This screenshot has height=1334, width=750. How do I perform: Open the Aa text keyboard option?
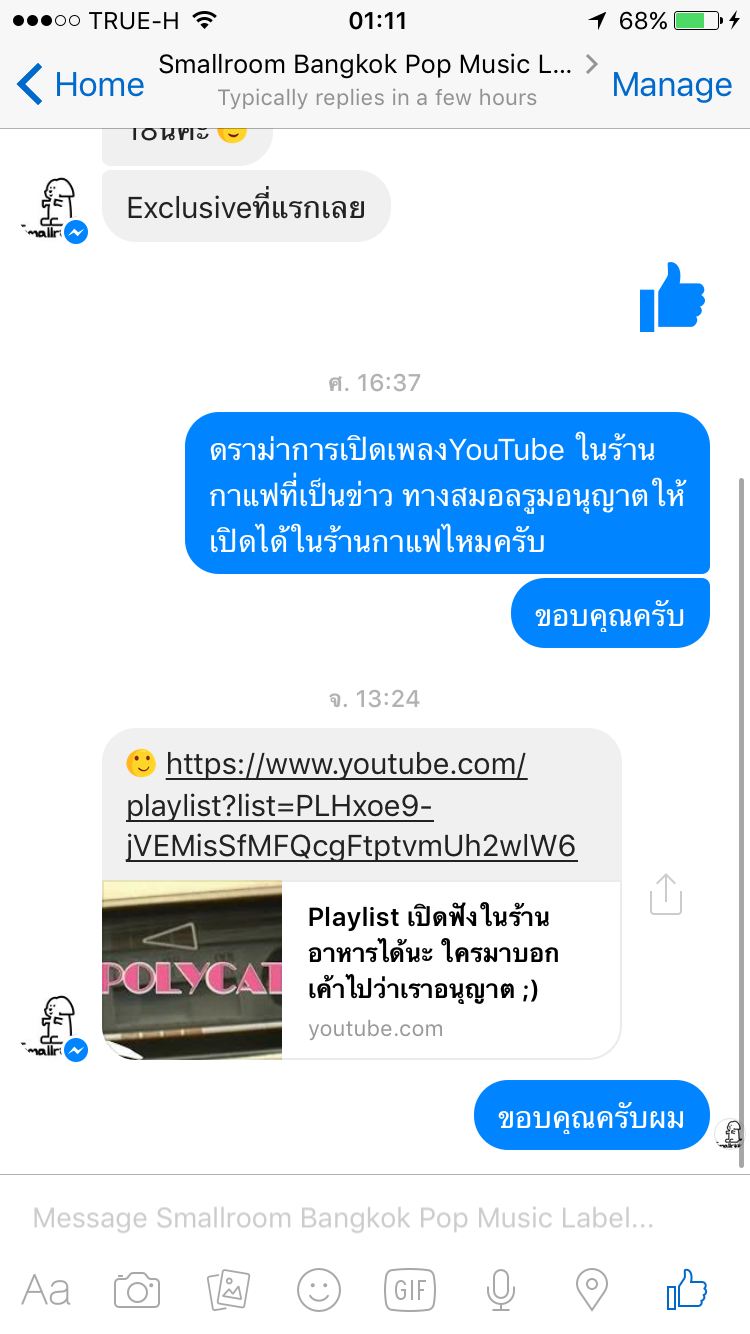46,1290
